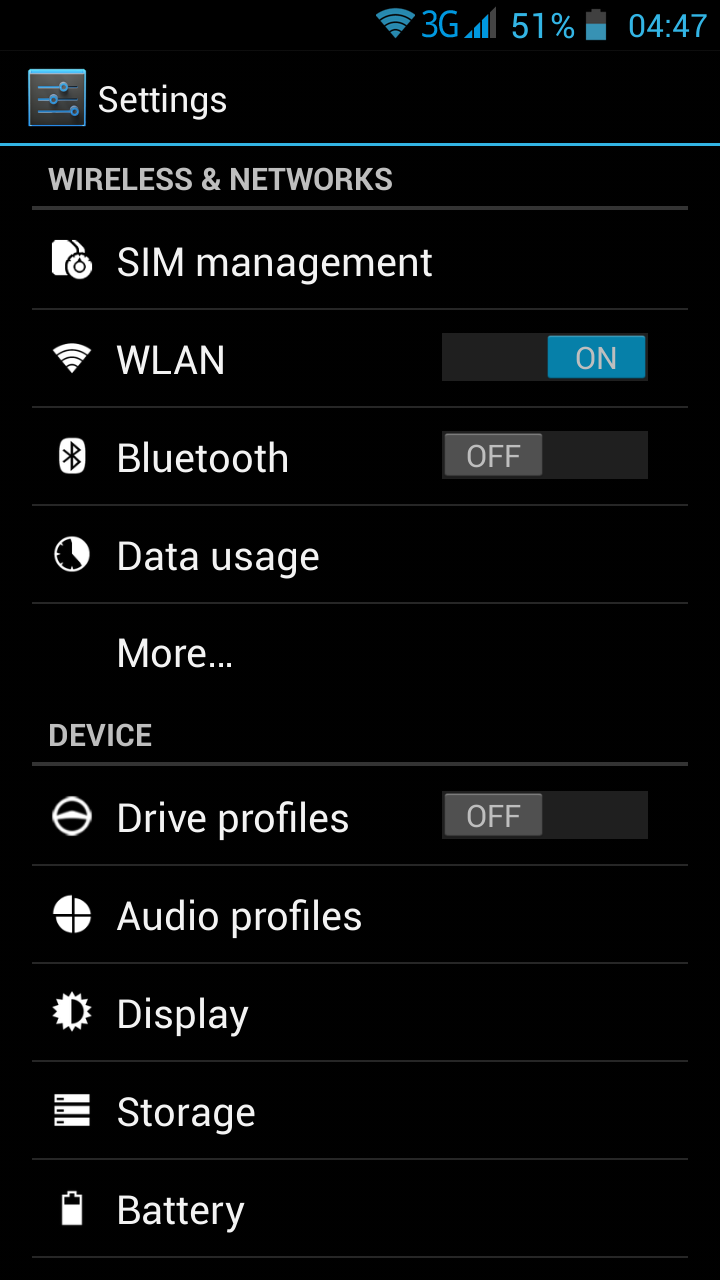Open Battery settings

[x=360, y=1209]
